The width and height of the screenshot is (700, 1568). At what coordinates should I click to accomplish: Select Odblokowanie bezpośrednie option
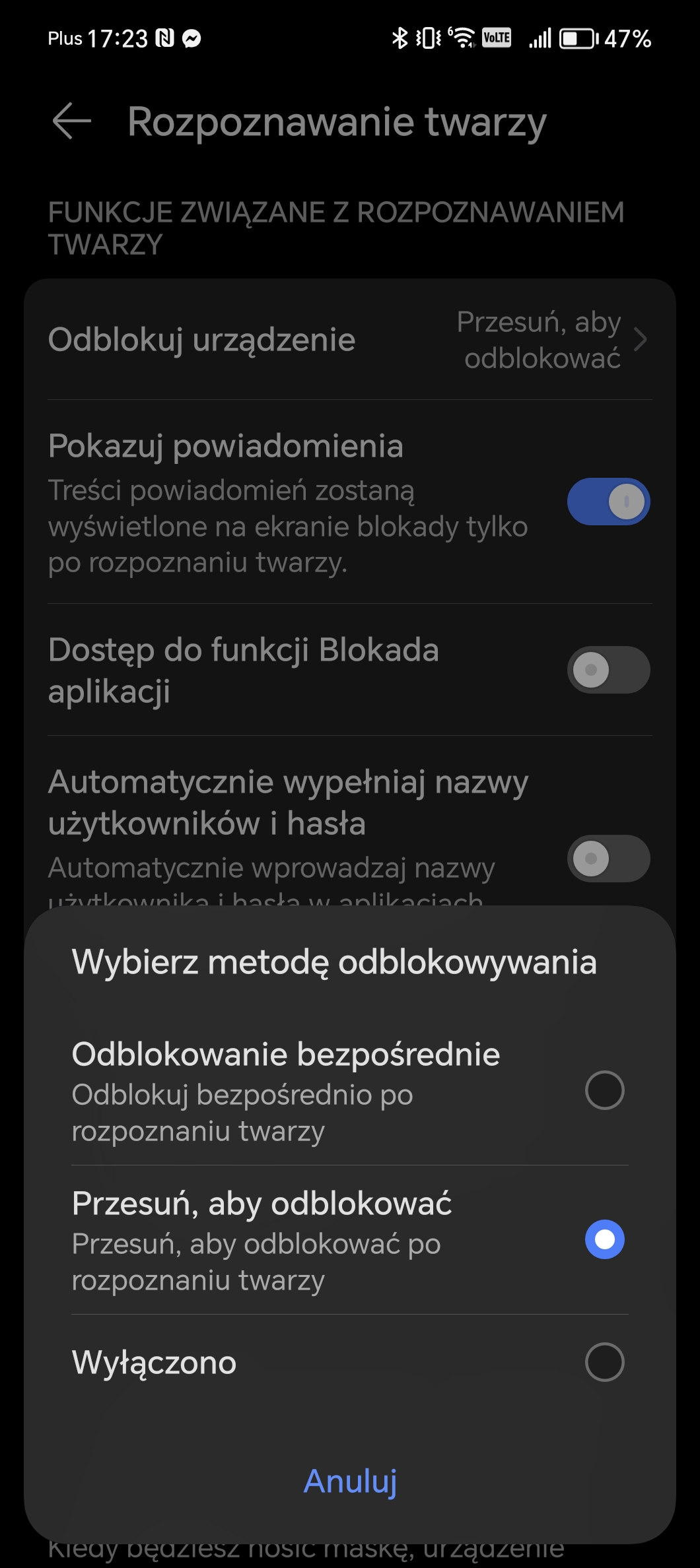[350, 1090]
